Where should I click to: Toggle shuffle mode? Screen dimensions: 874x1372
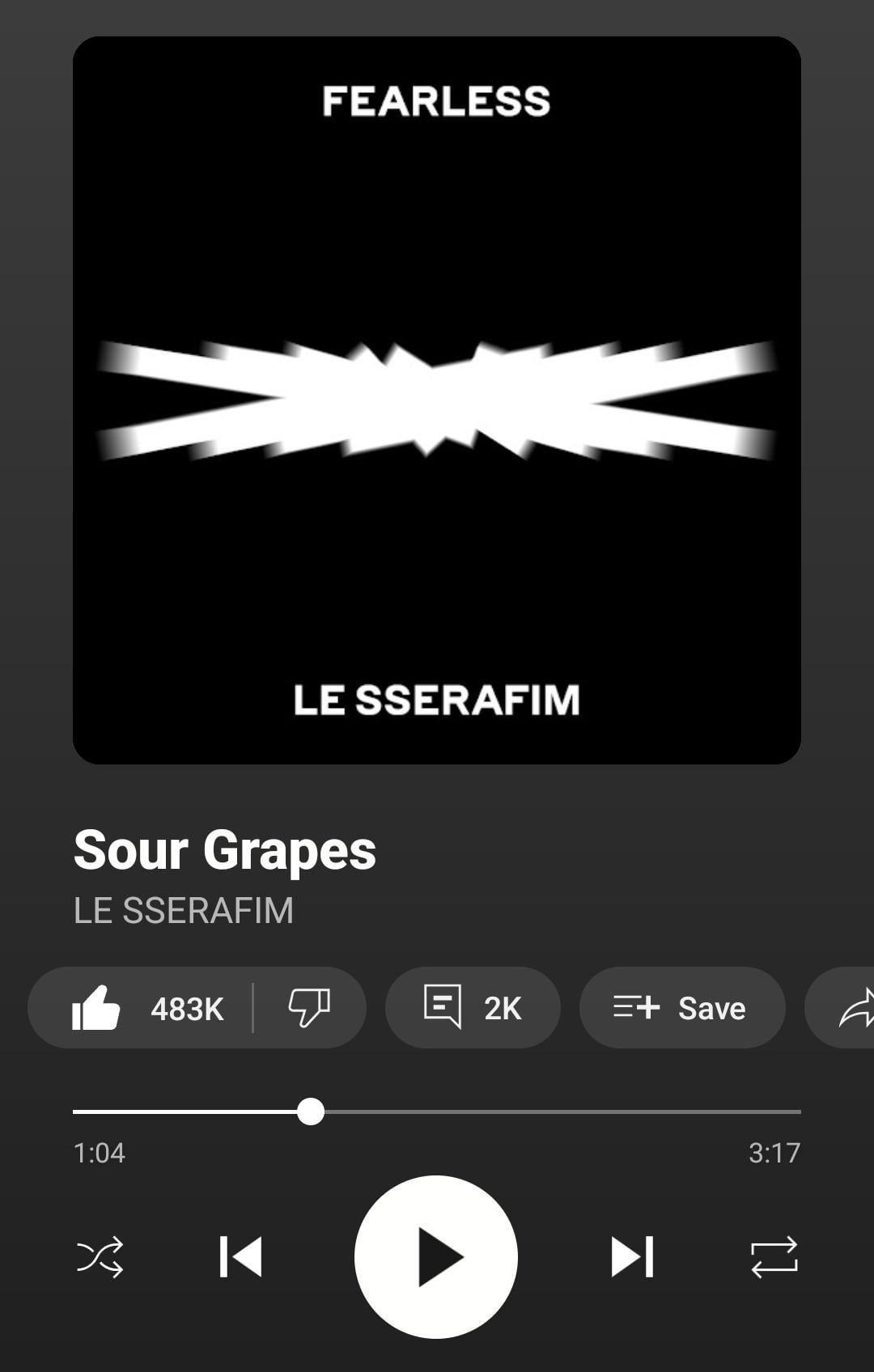(x=100, y=1257)
